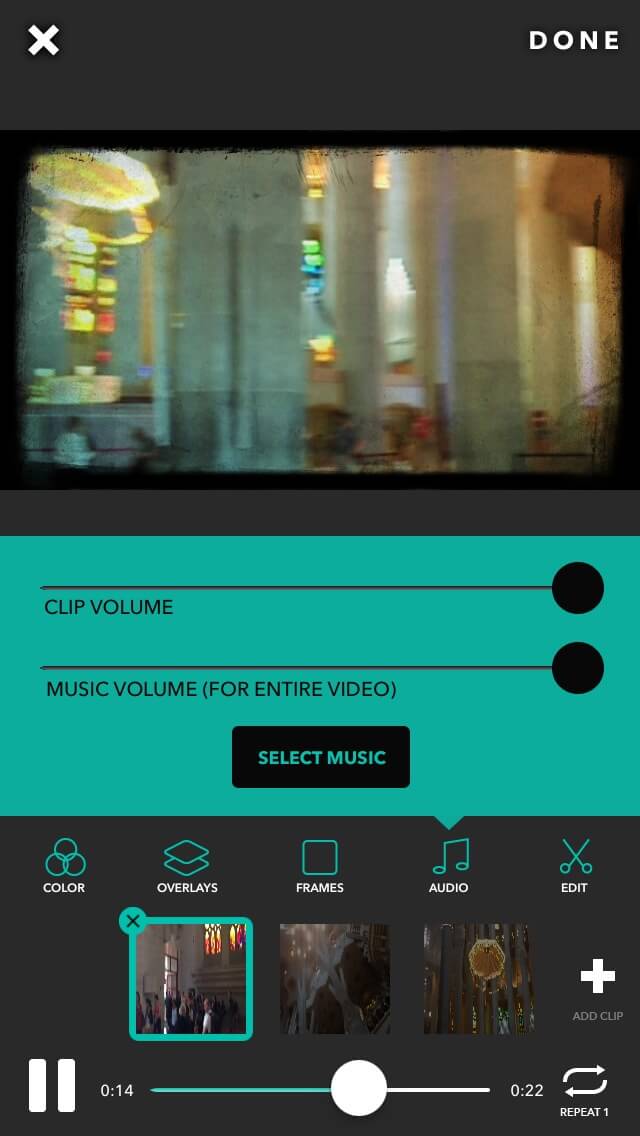Pause the video playback
This screenshot has width=640, height=1136.
pyautogui.click(x=51, y=1085)
